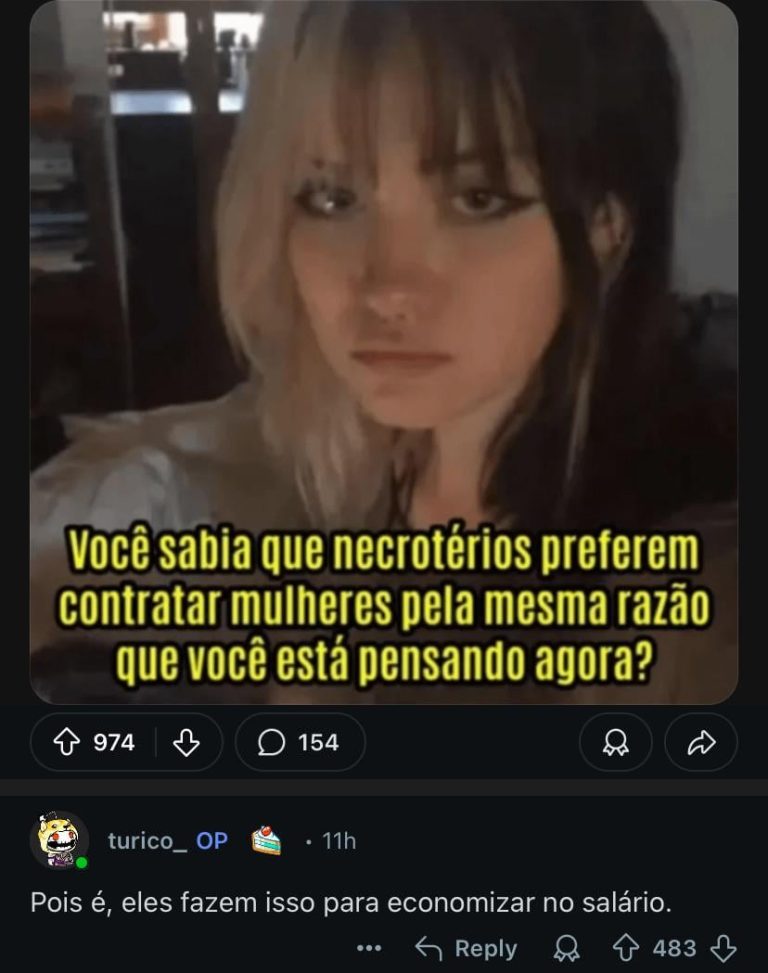The image size is (768, 973).
Task: Award turico_'s comment
Action: (x=566, y=948)
